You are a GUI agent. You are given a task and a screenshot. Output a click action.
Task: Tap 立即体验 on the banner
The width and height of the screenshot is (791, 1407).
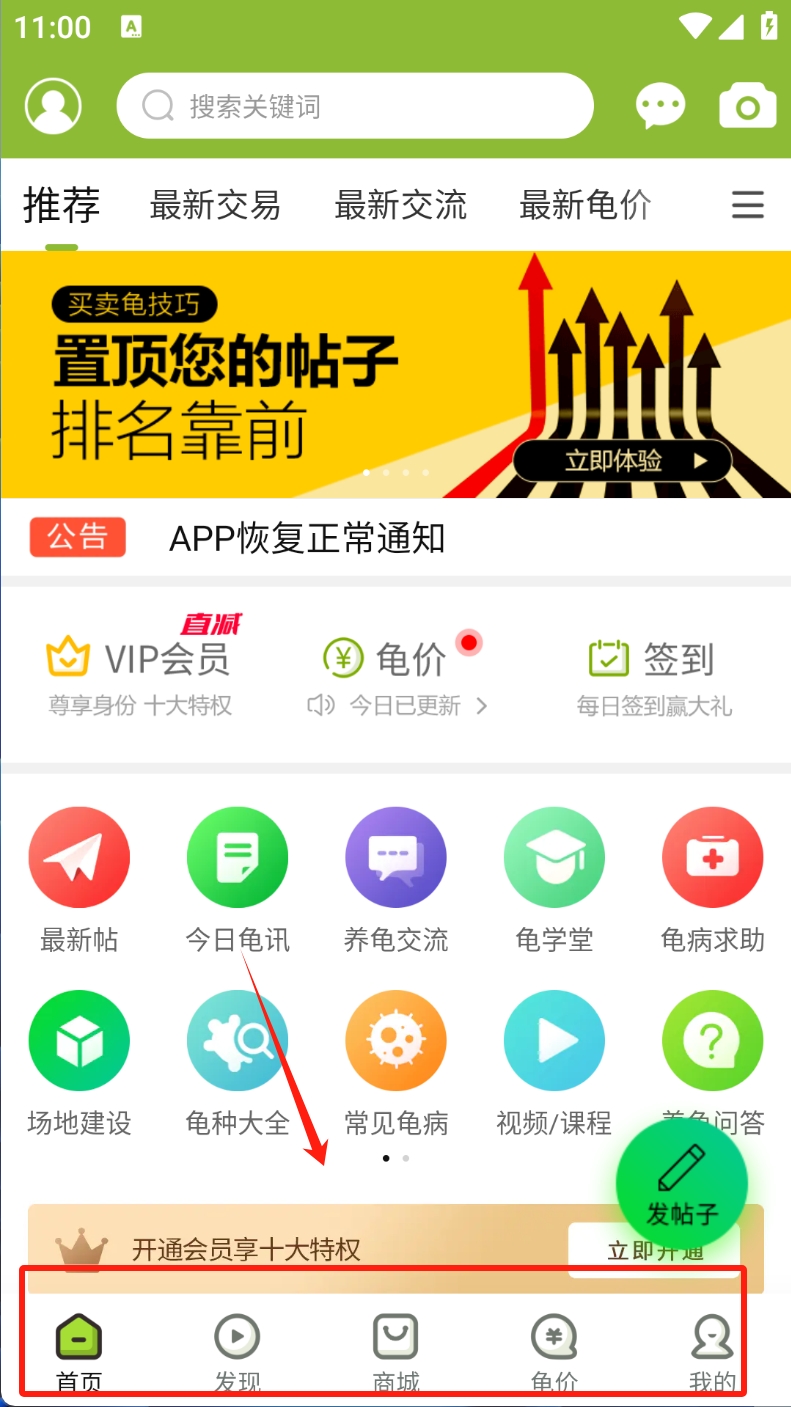622,461
